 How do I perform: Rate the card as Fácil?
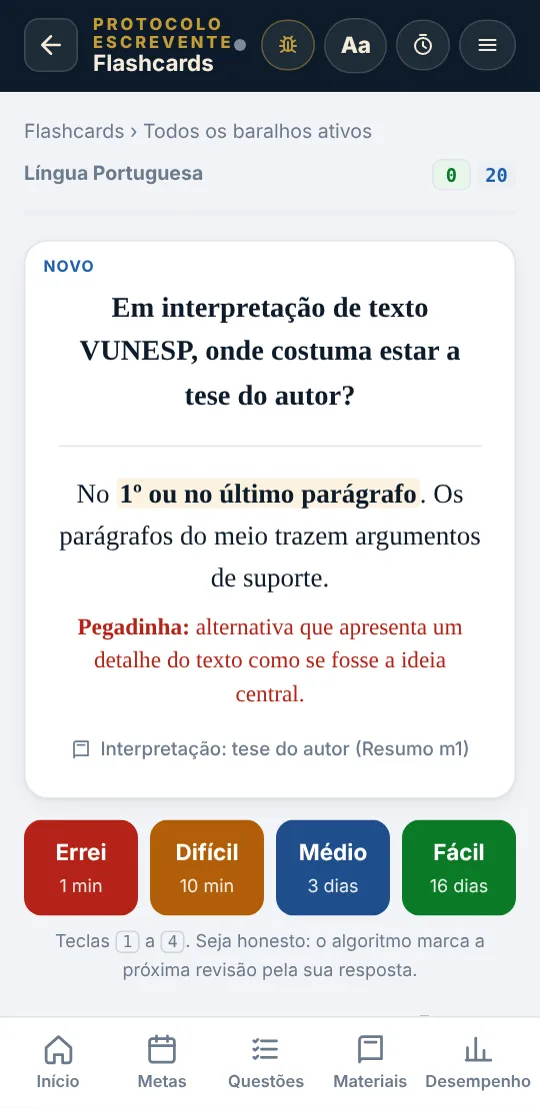459,868
